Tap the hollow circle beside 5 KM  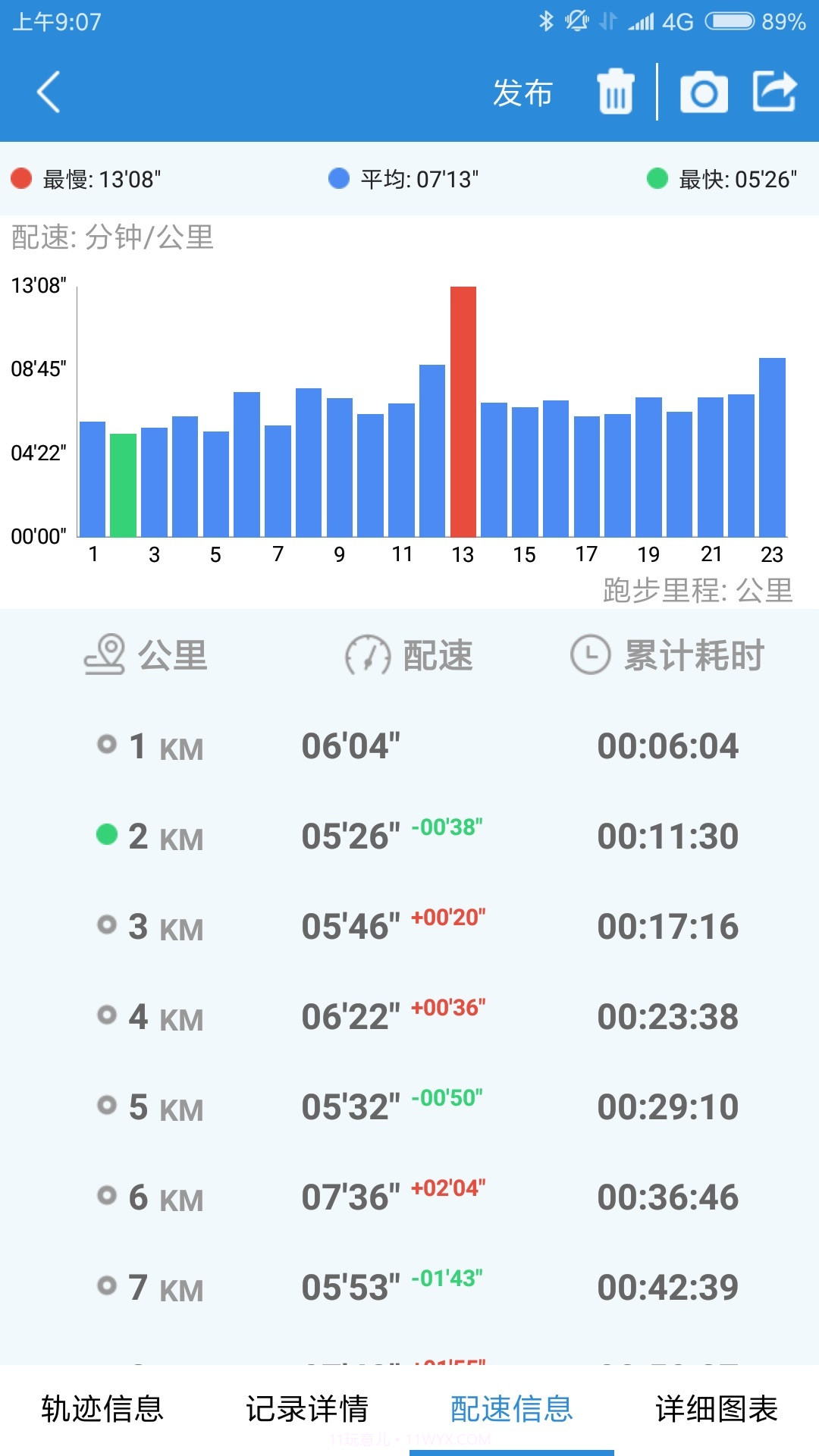click(107, 1103)
